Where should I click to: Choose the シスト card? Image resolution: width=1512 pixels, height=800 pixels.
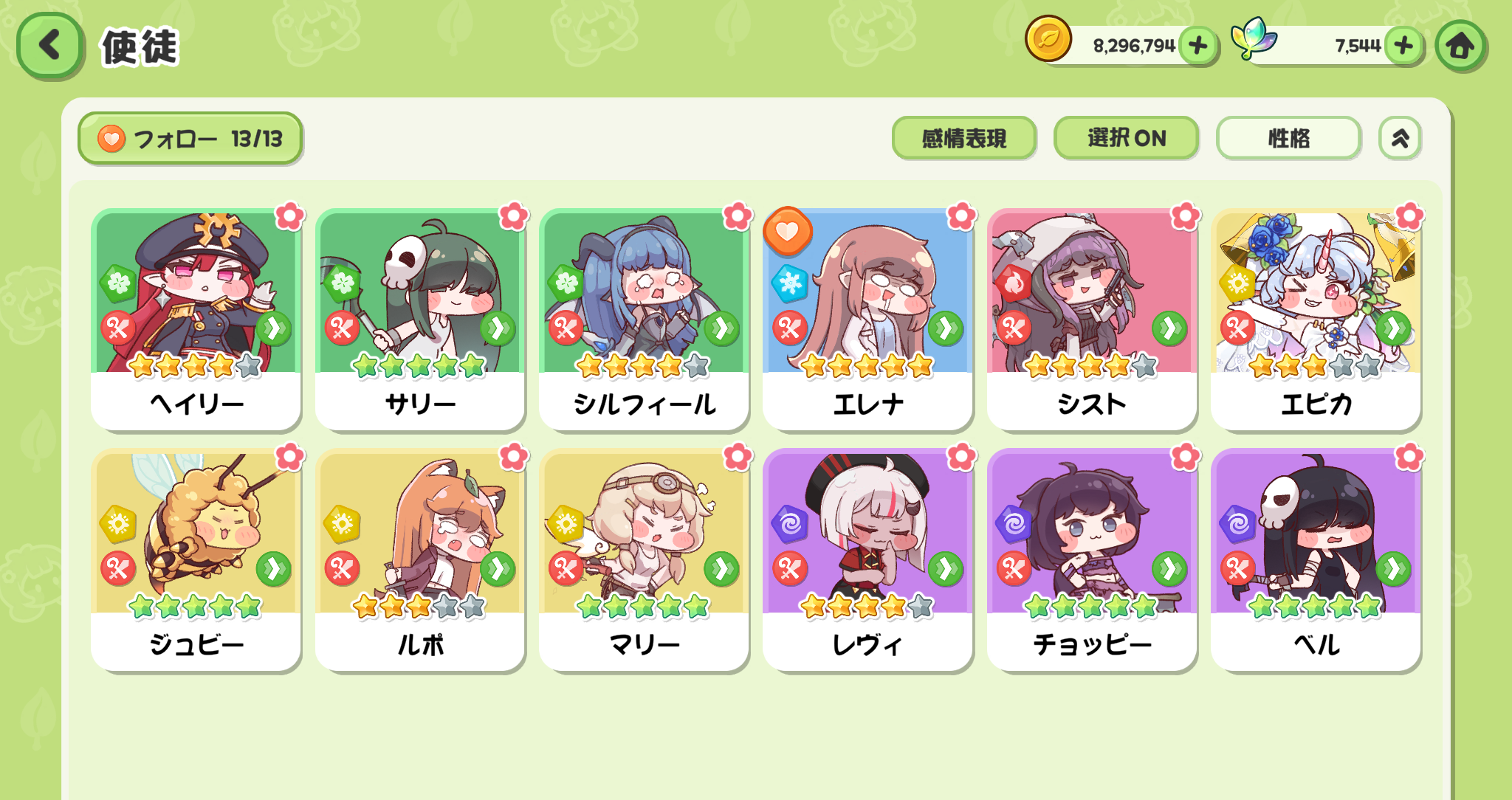pyautogui.click(x=1092, y=320)
